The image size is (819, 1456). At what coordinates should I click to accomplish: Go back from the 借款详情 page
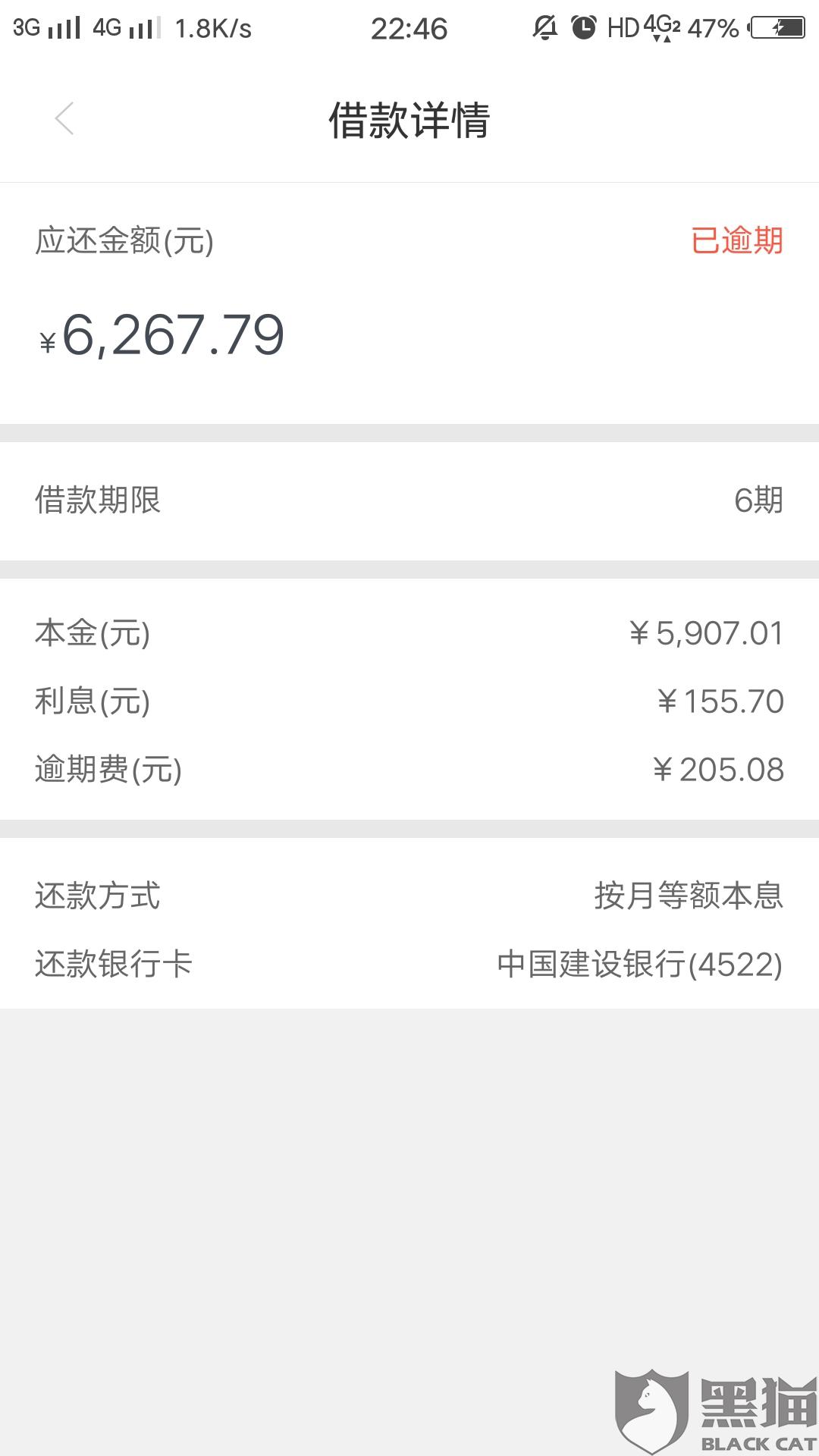click(x=64, y=119)
